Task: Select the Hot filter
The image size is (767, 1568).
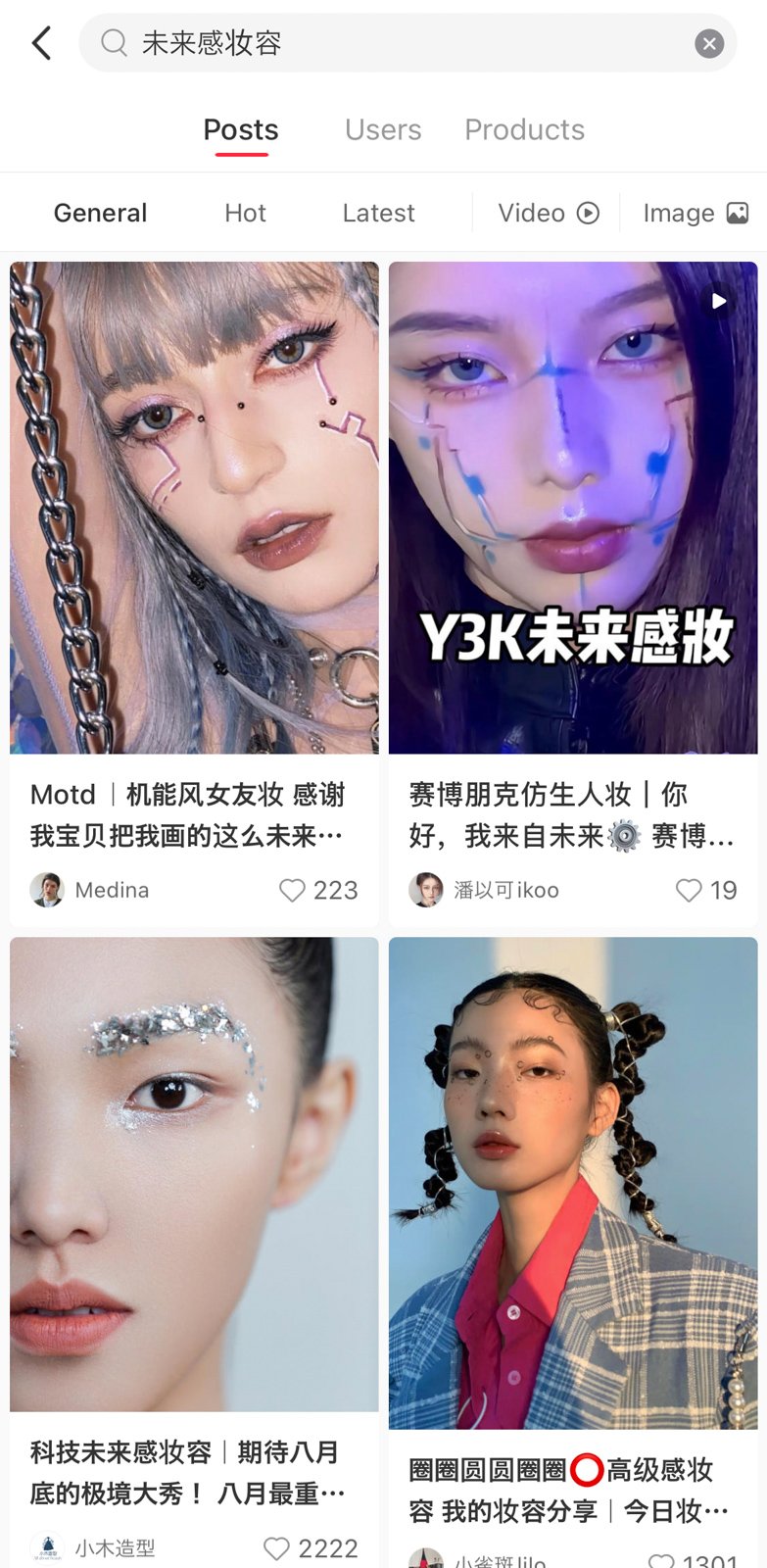Action: [x=245, y=213]
